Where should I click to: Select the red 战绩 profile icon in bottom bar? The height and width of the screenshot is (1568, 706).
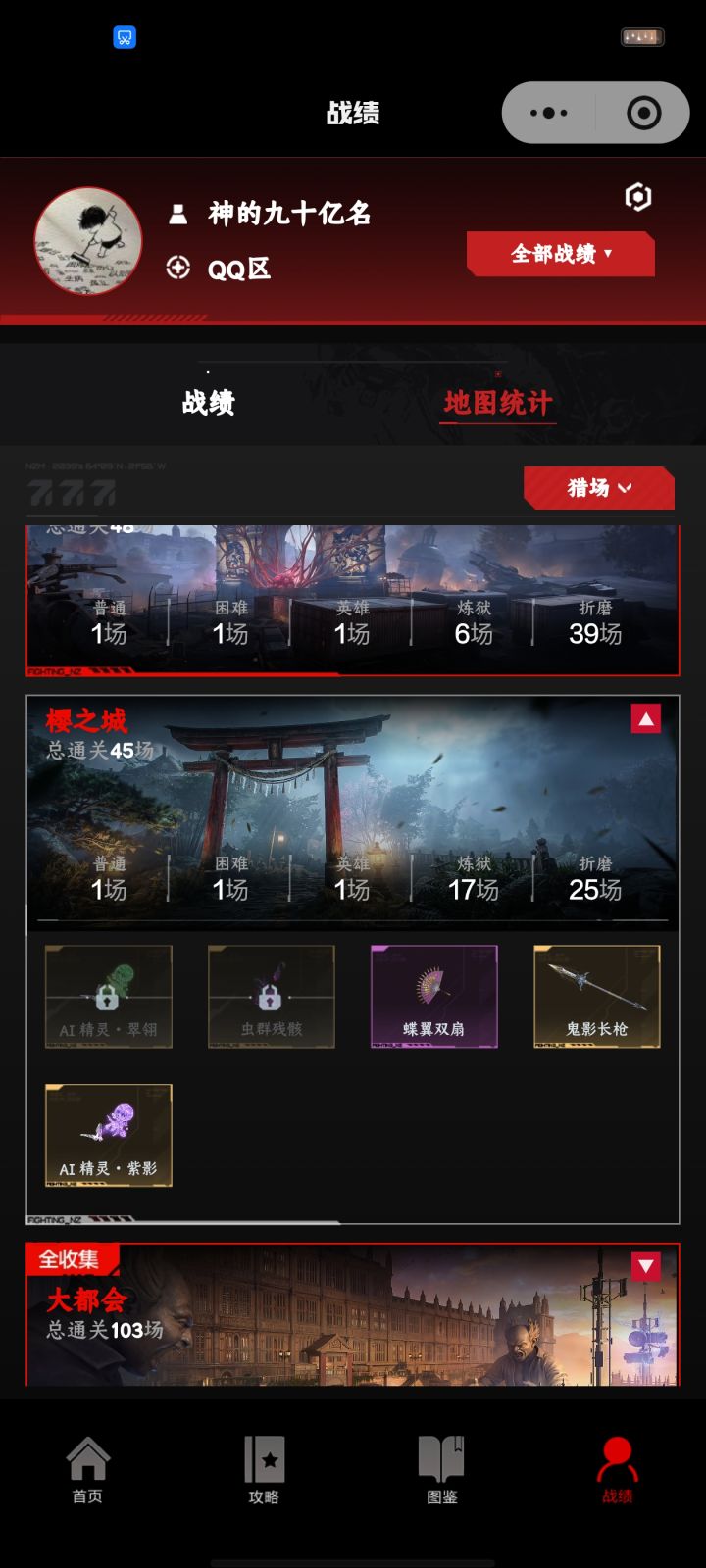(617, 1464)
